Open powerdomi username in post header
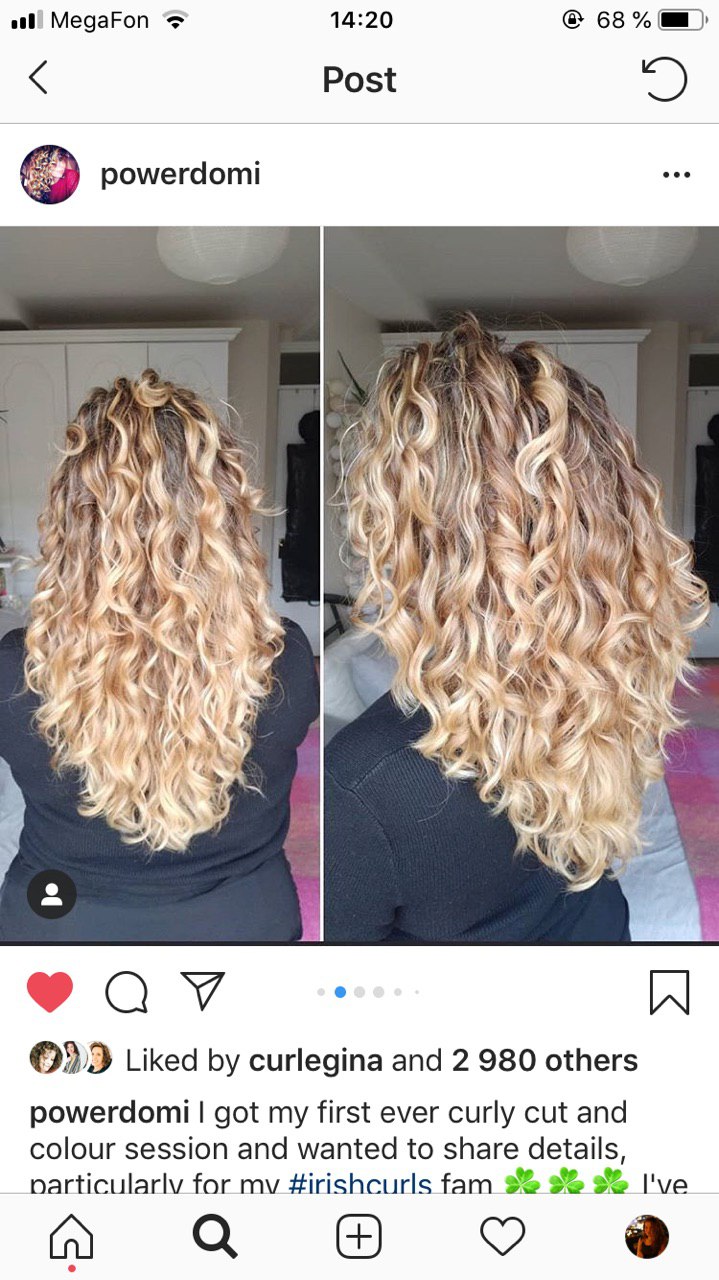 [180, 175]
